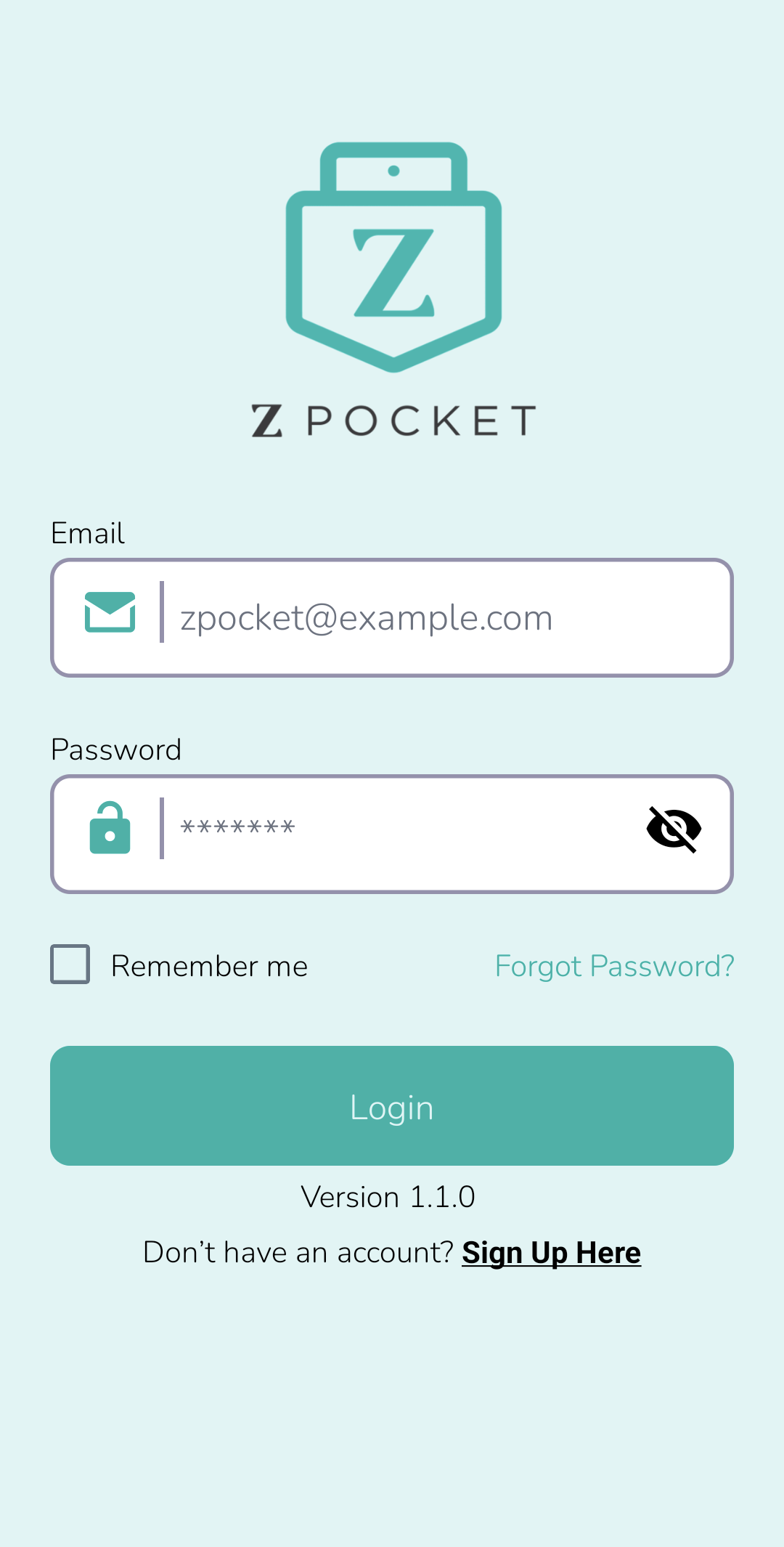Focus the Password field
The width and height of the screenshot is (784, 1547).
(392, 834)
